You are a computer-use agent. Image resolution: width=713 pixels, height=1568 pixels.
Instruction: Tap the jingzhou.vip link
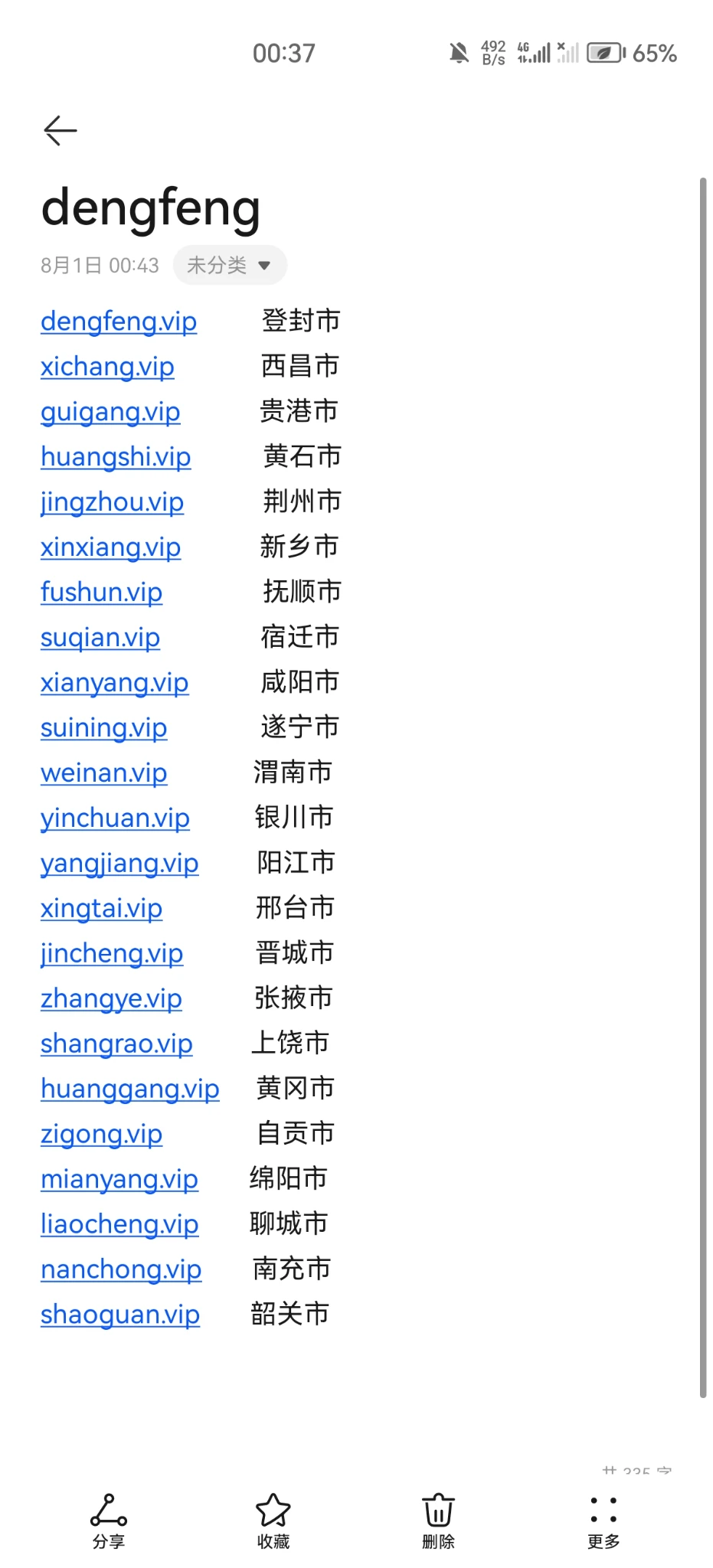point(112,502)
